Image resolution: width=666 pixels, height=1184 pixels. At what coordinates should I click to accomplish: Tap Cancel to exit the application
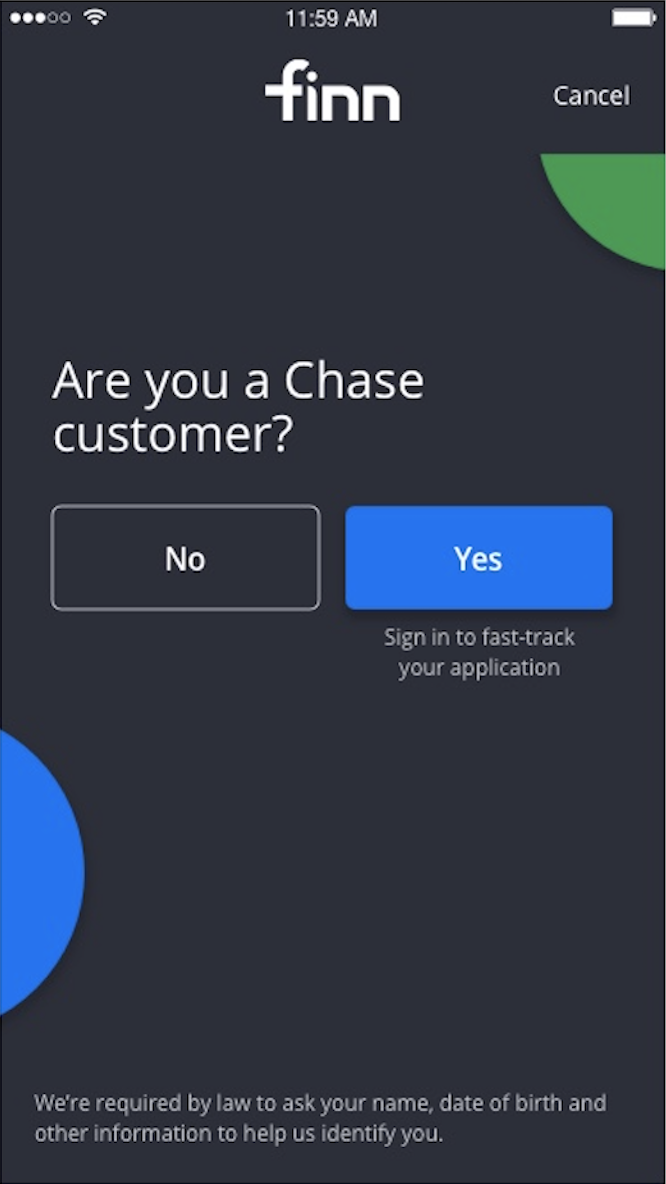click(591, 96)
